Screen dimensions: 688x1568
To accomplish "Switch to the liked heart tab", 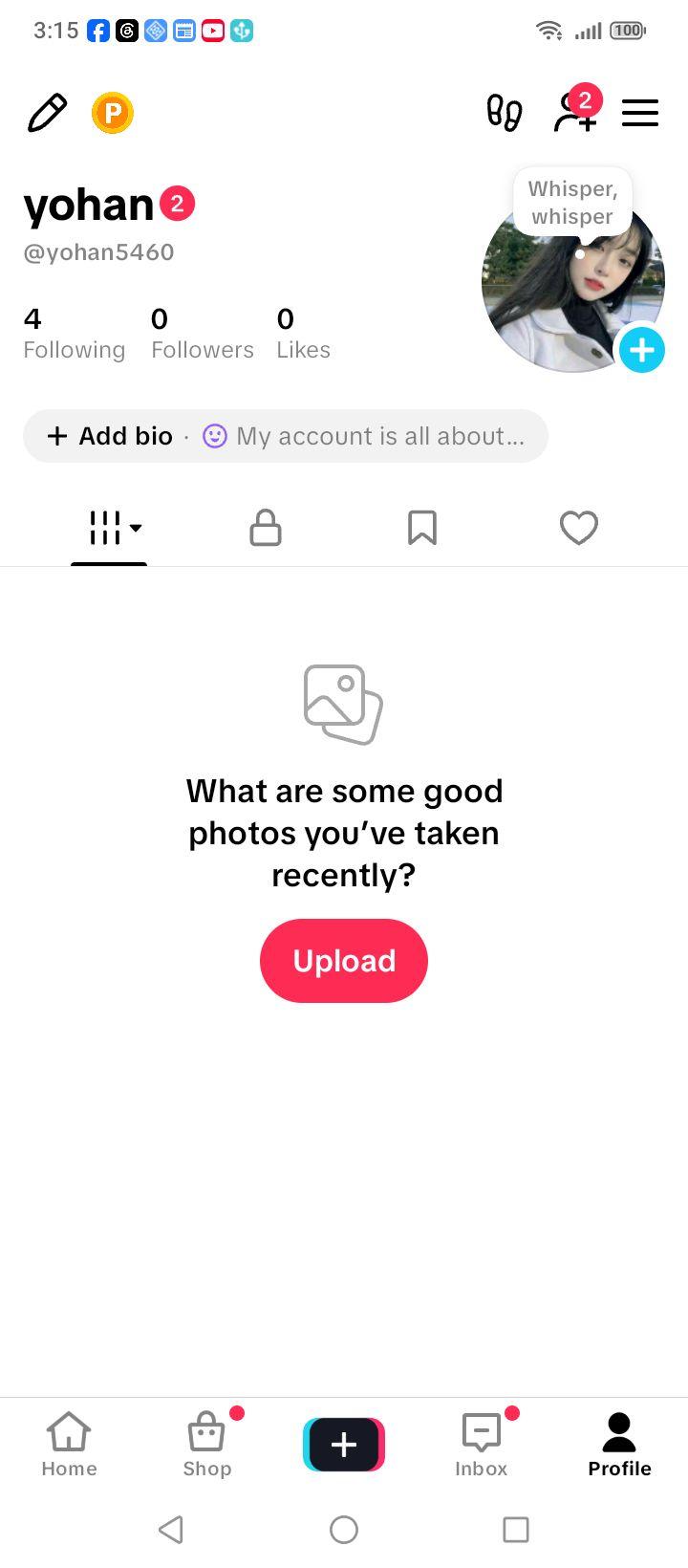I will (579, 527).
